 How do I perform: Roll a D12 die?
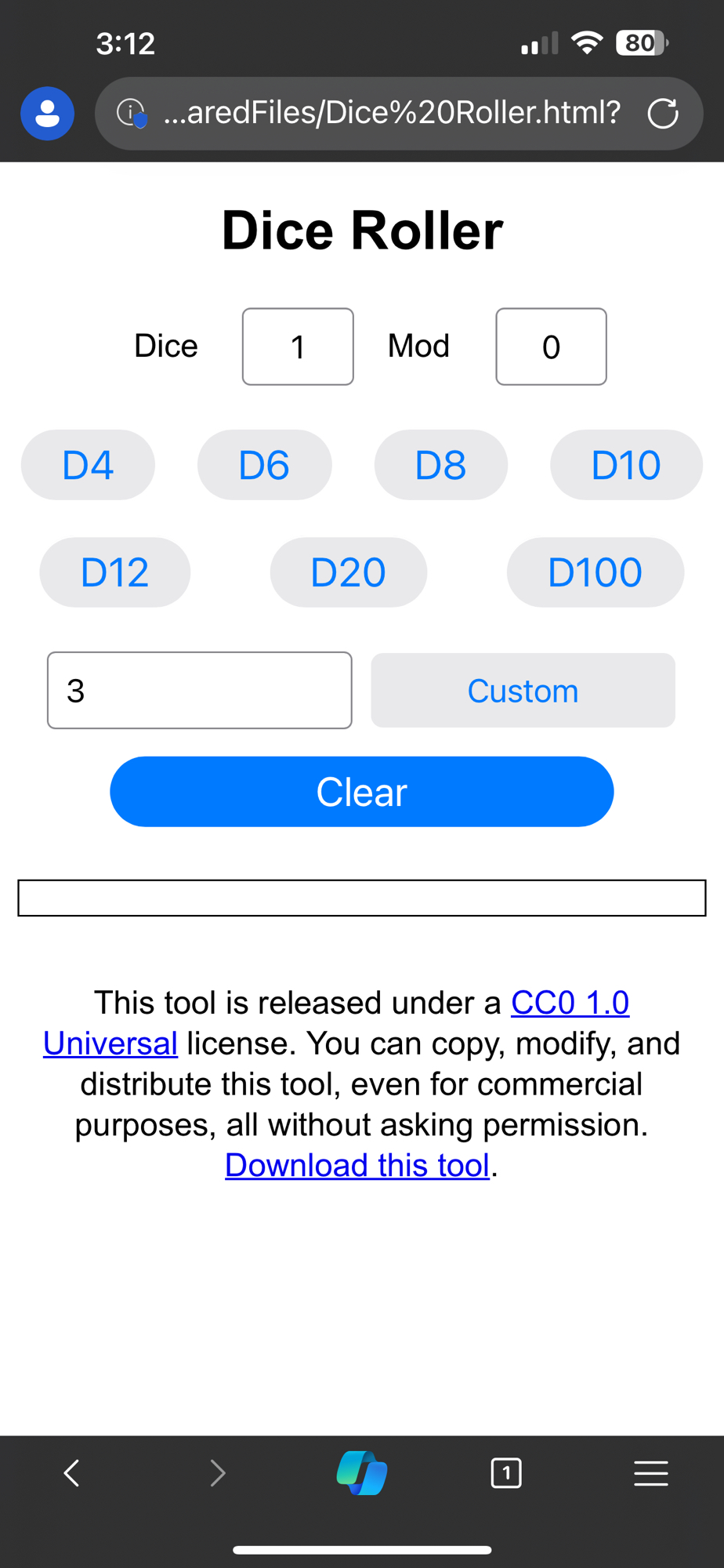[x=114, y=572]
